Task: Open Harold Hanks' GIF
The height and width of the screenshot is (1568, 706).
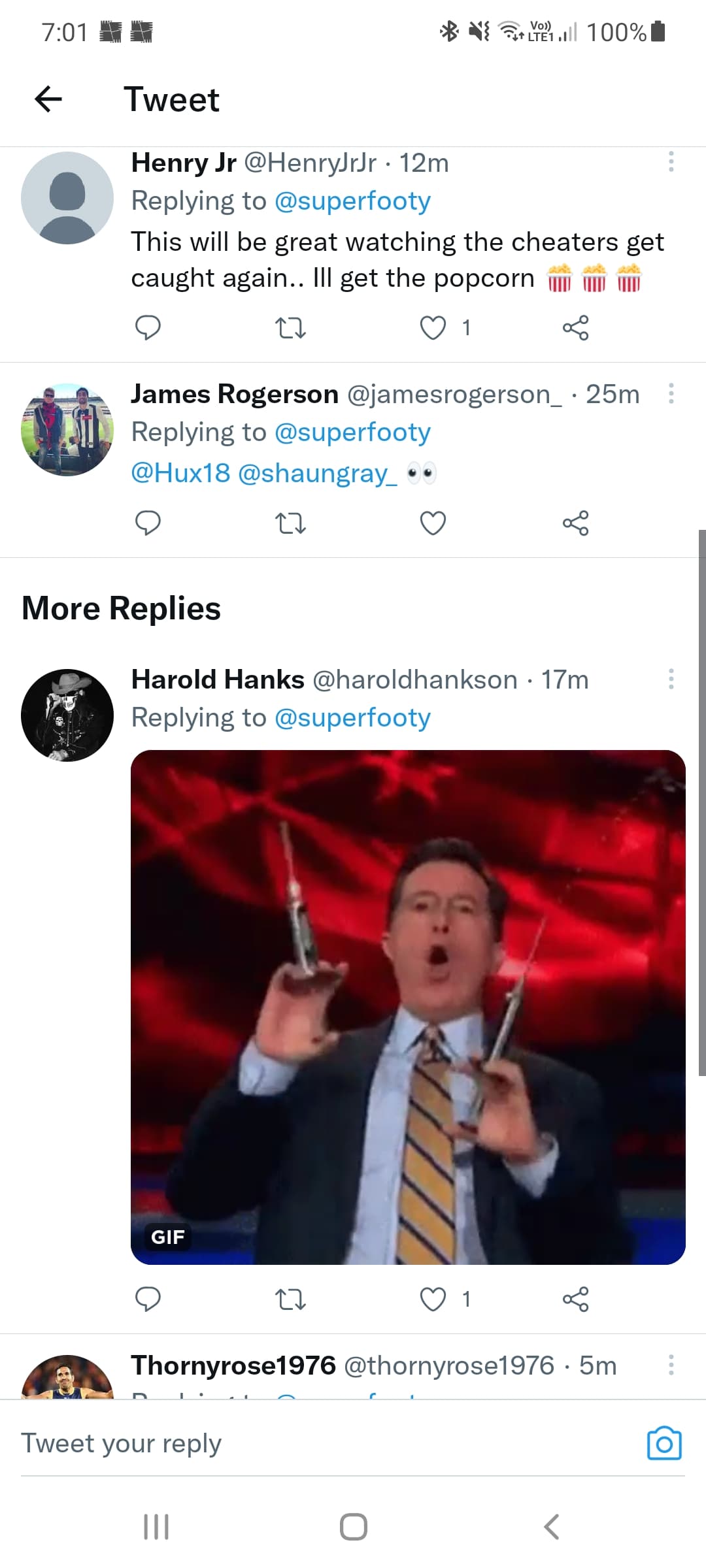Action: click(x=408, y=1007)
